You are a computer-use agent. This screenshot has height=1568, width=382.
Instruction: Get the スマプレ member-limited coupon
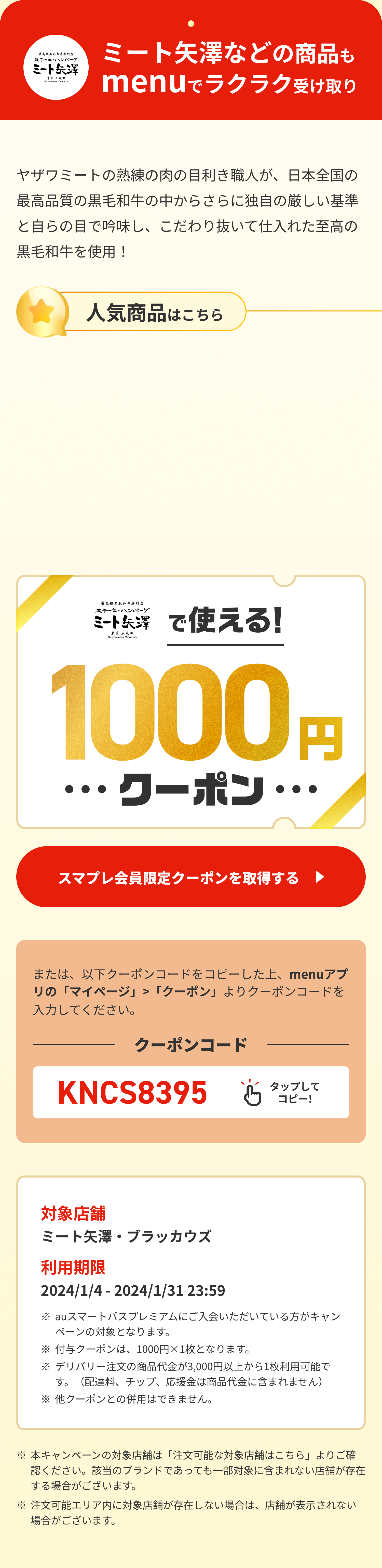pos(190,877)
